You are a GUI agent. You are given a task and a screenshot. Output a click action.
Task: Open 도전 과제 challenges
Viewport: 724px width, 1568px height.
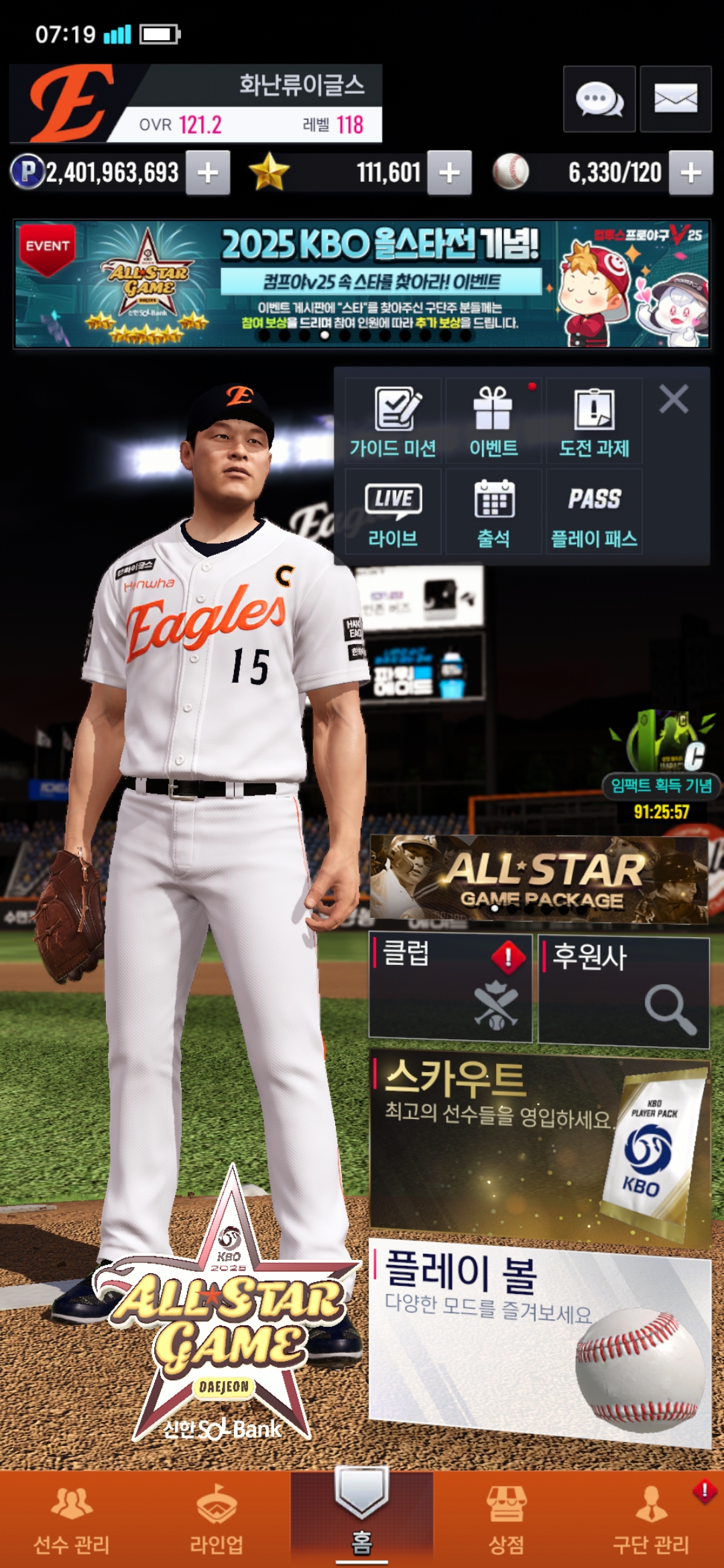point(594,421)
